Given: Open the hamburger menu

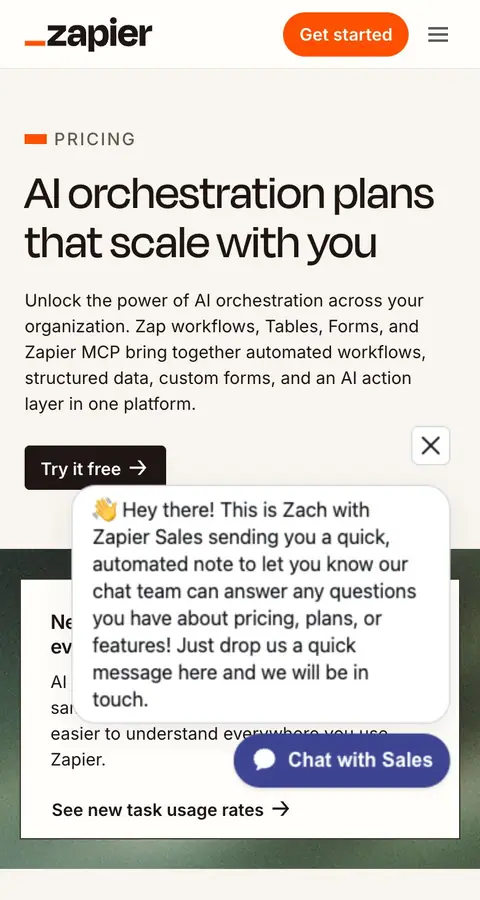Looking at the screenshot, I should point(438,35).
